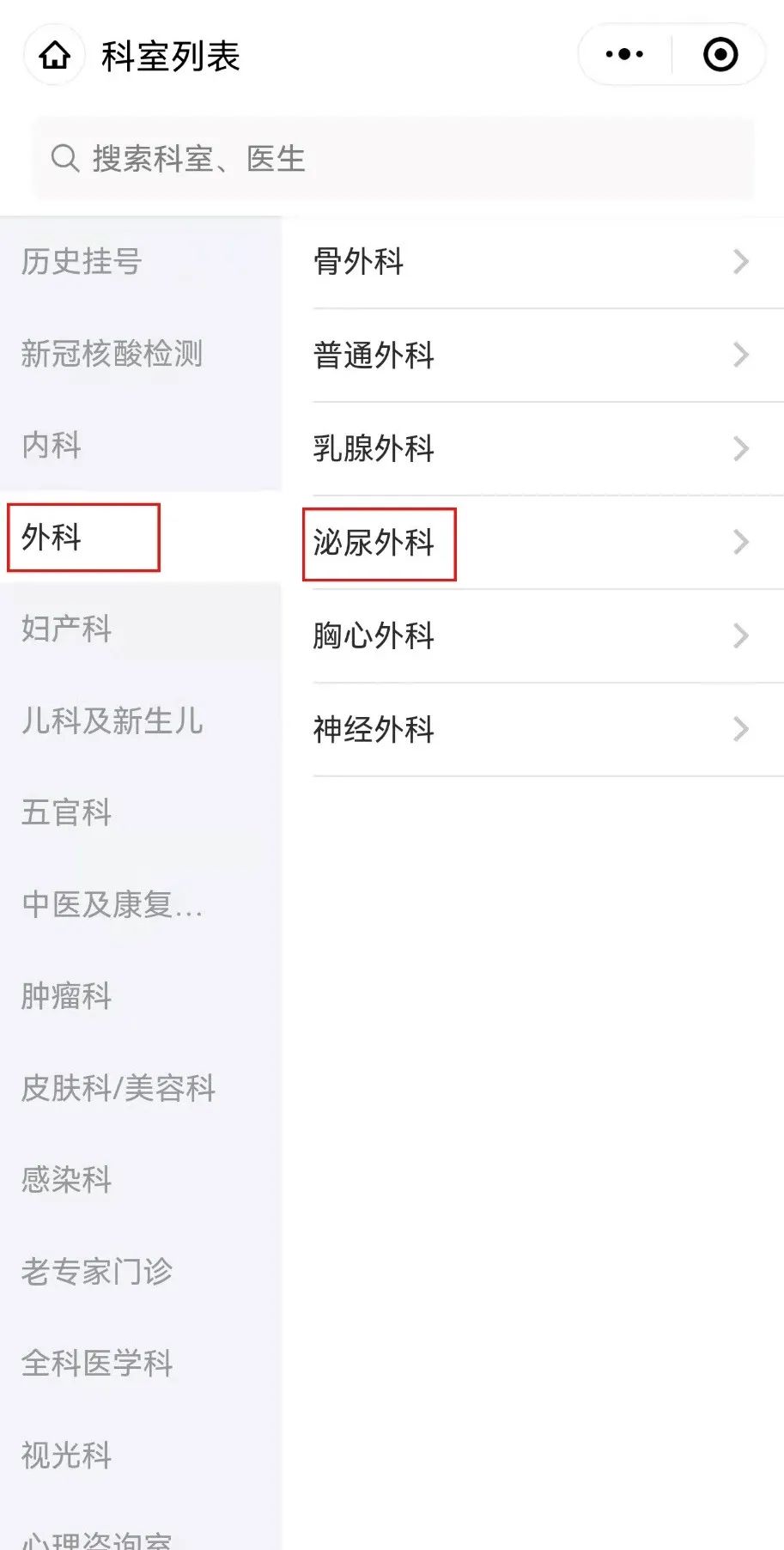Open 儿科及新生儿 category
This screenshot has width=784, height=1550.
point(140,720)
